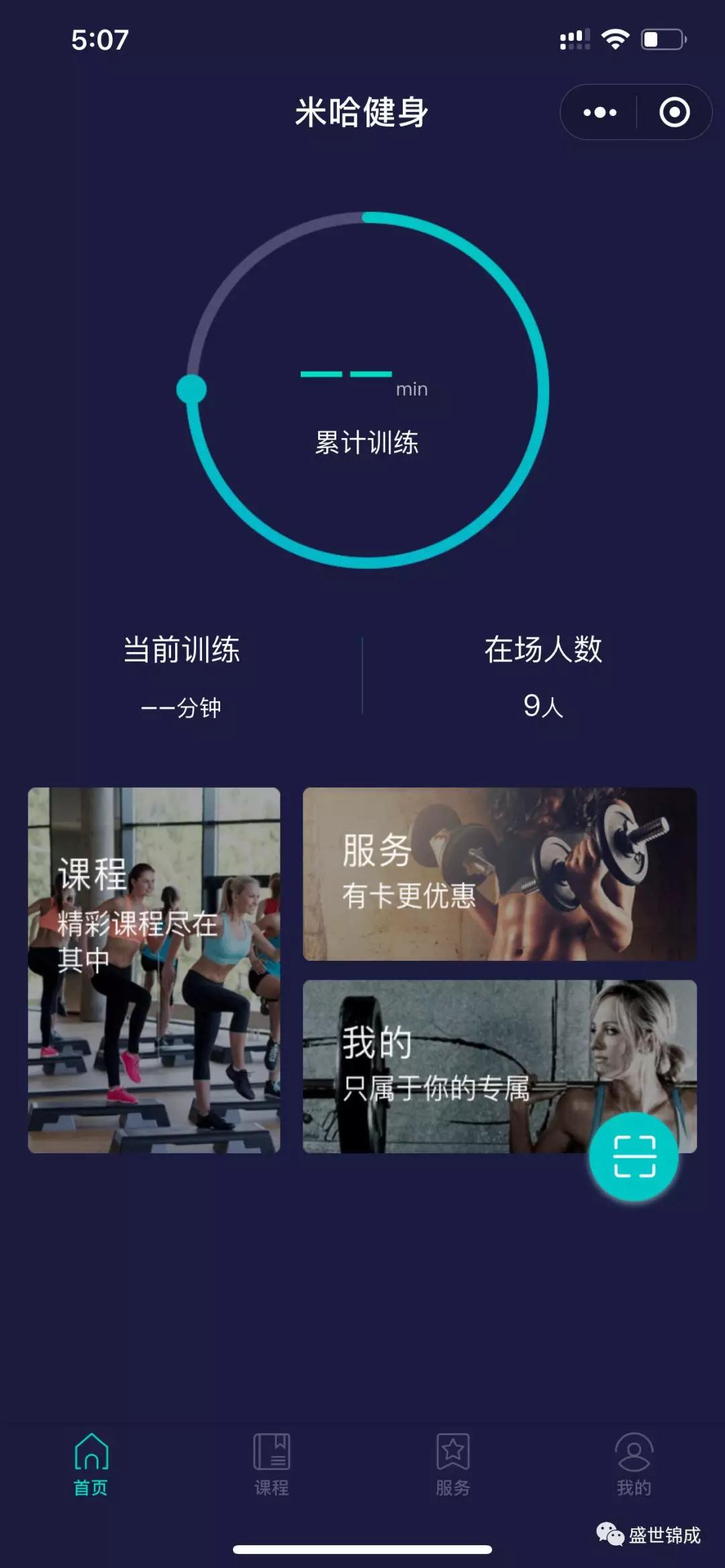The width and height of the screenshot is (725, 1568).
Task: Open the mini program more options menu
Action: click(599, 112)
